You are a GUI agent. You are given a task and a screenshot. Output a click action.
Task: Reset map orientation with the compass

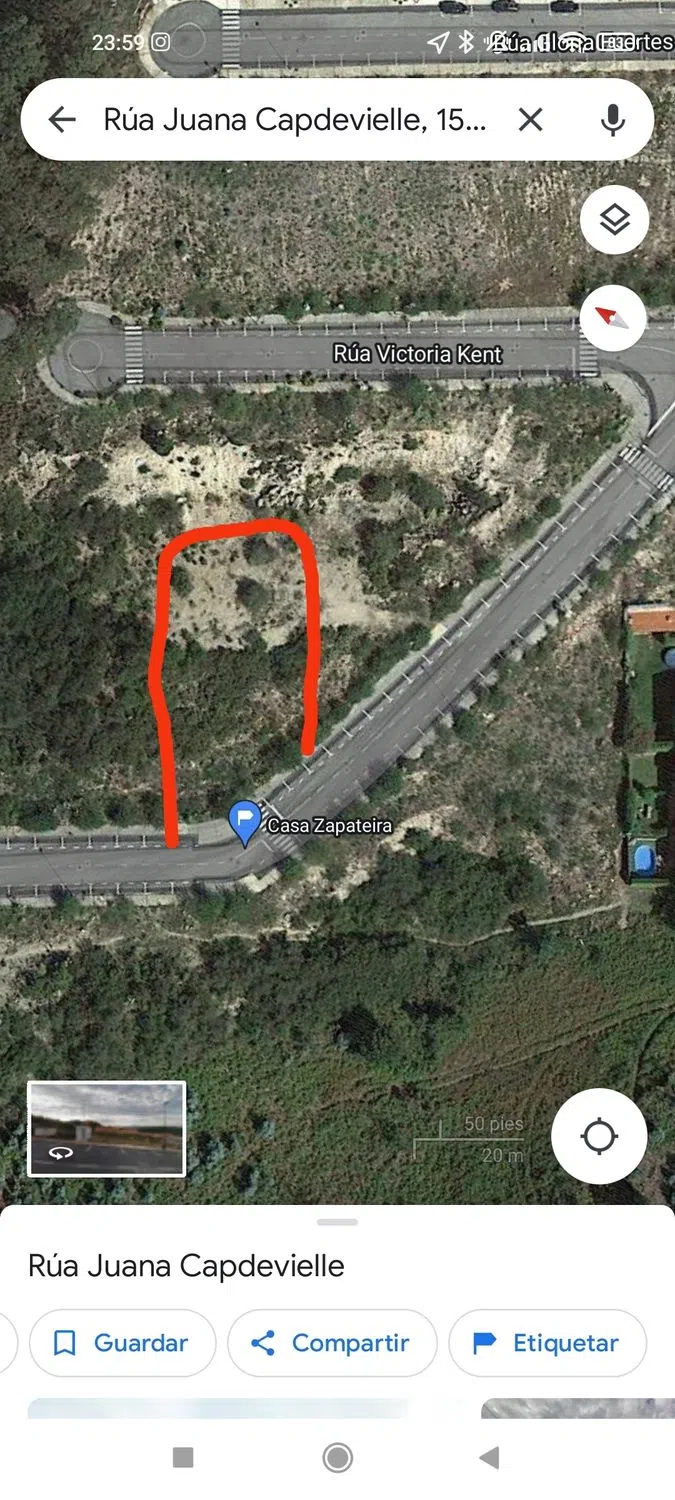(613, 318)
